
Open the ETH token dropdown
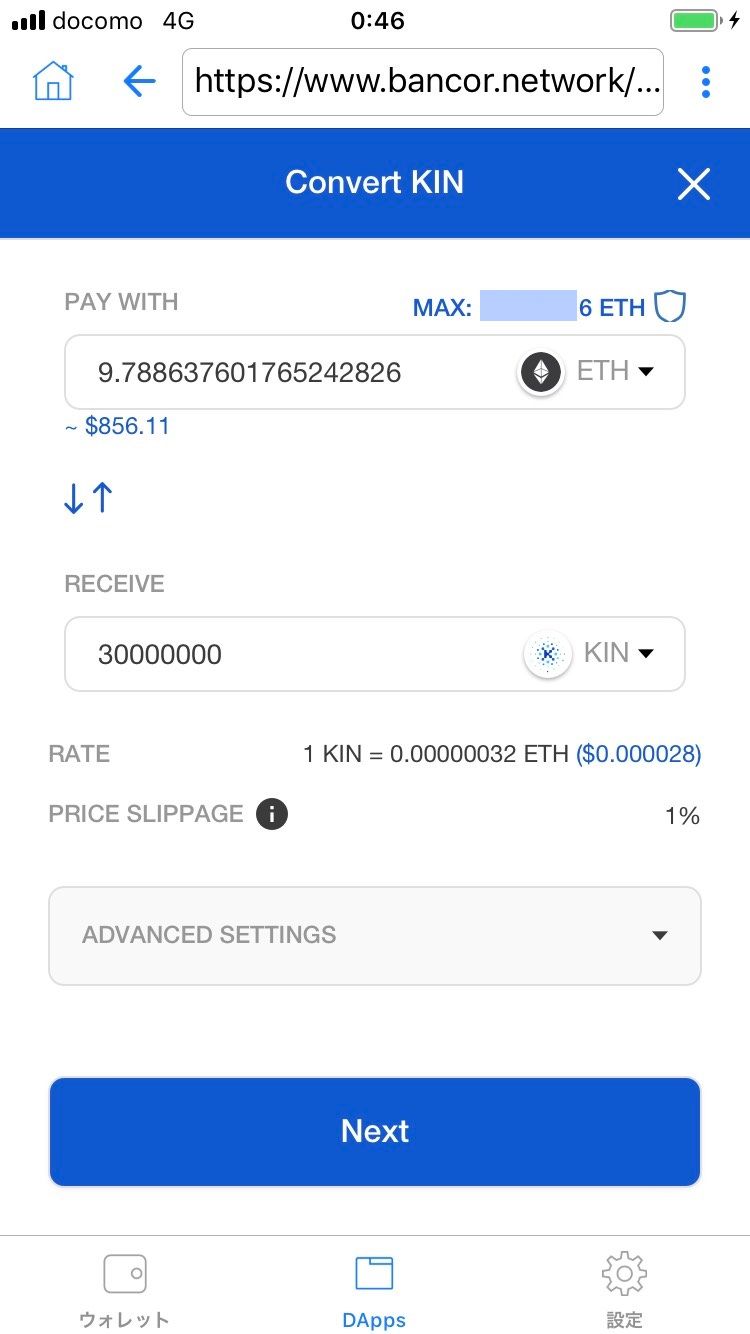[588, 372]
